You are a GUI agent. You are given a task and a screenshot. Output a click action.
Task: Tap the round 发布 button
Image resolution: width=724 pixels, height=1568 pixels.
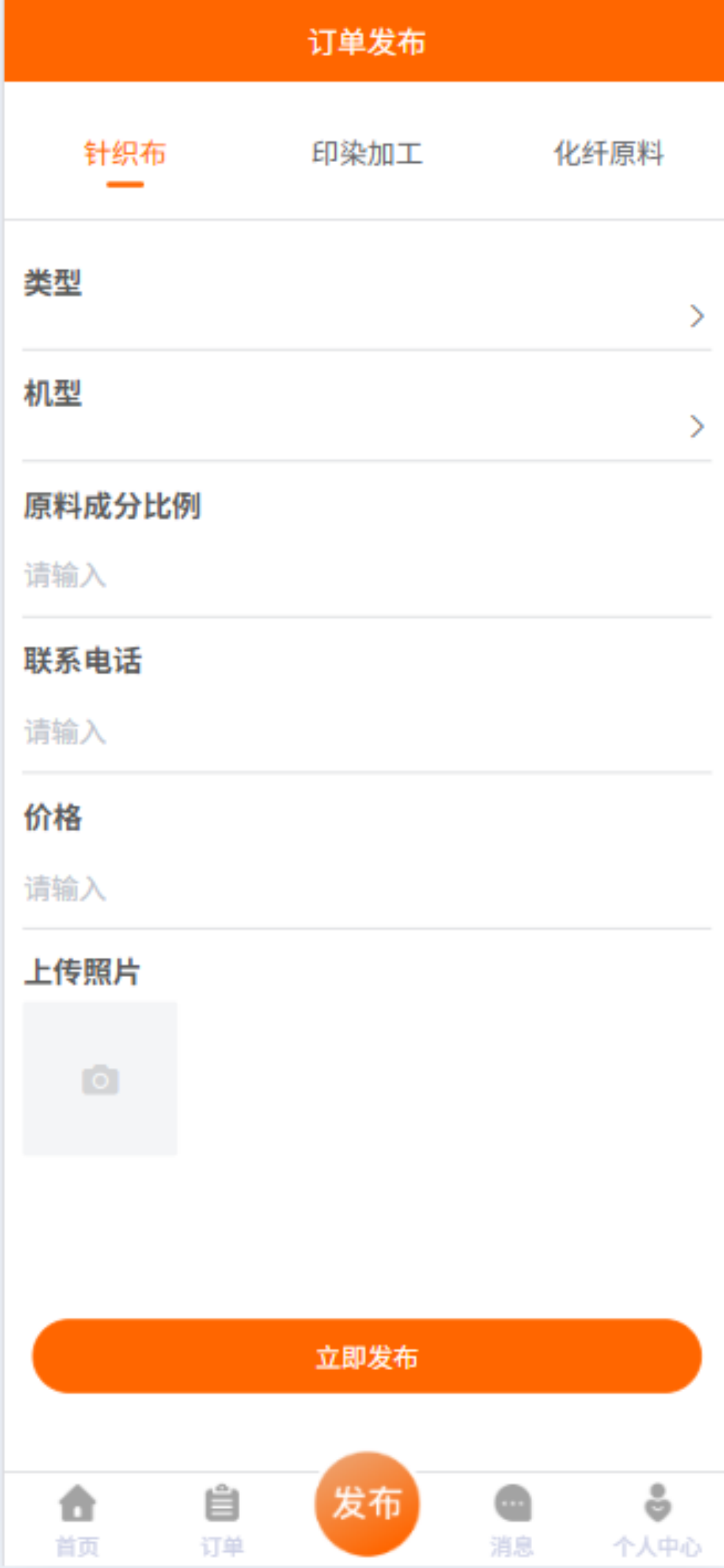[x=367, y=1503]
